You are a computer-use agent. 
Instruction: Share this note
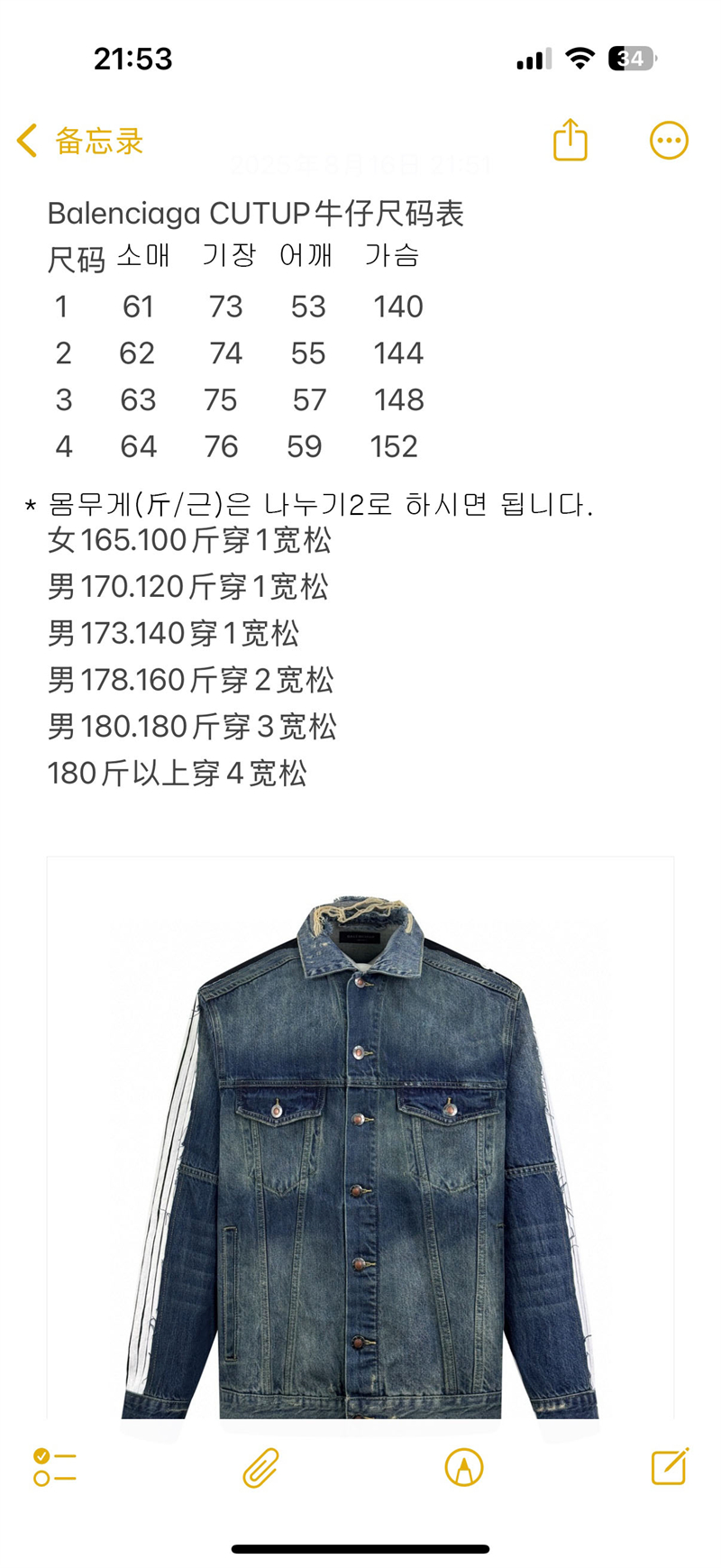[570, 140]
